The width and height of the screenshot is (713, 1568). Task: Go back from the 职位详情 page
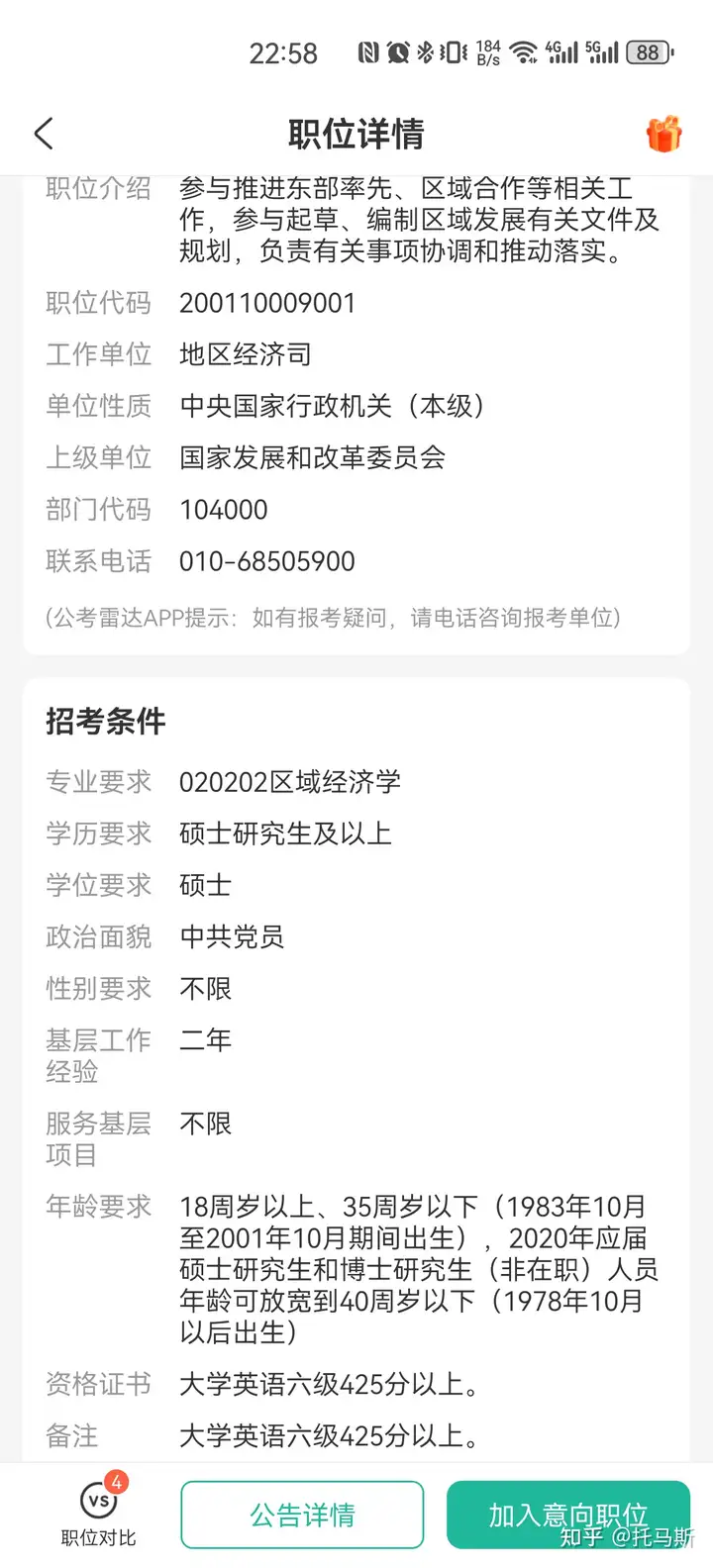click(x=44, y=134)
